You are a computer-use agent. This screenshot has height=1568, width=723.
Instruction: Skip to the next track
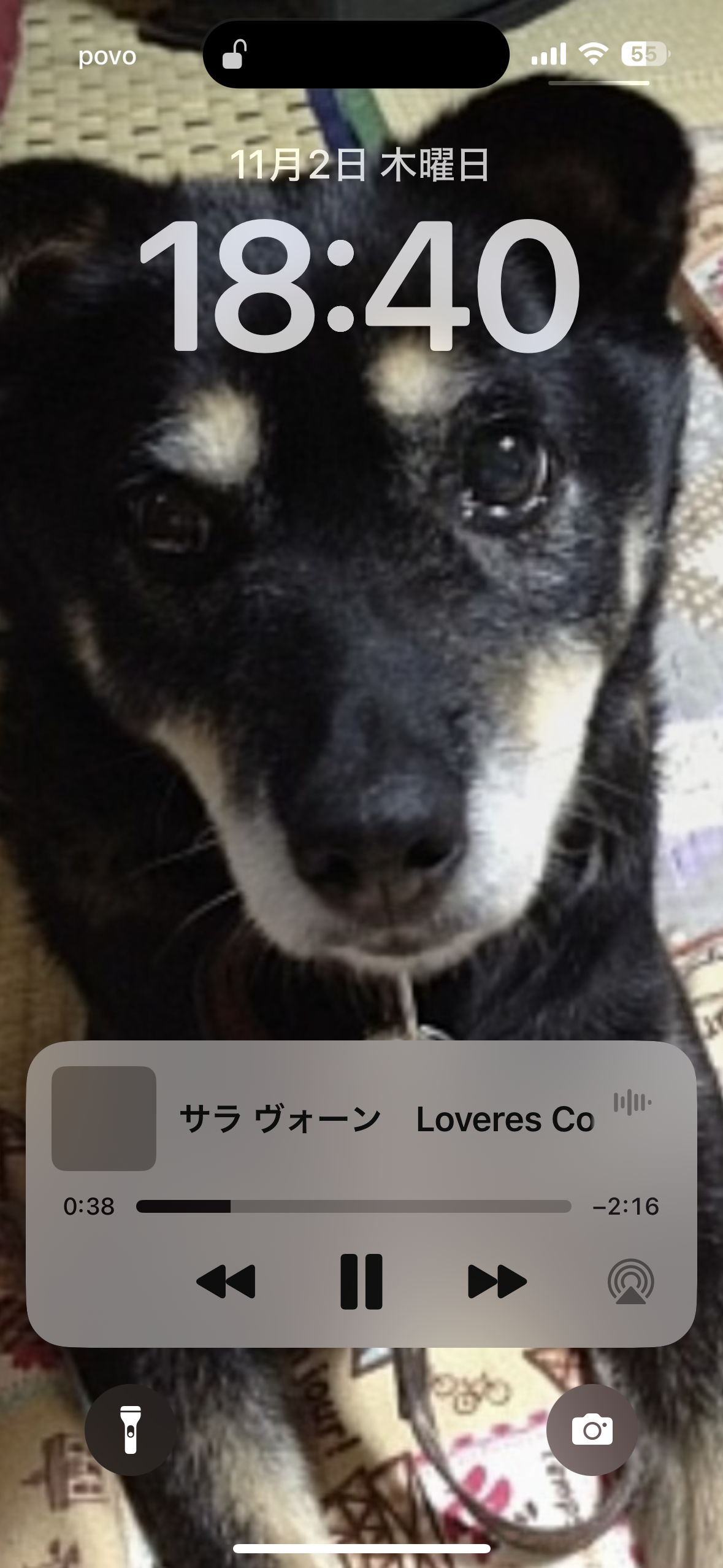[x=497, y=1282]
